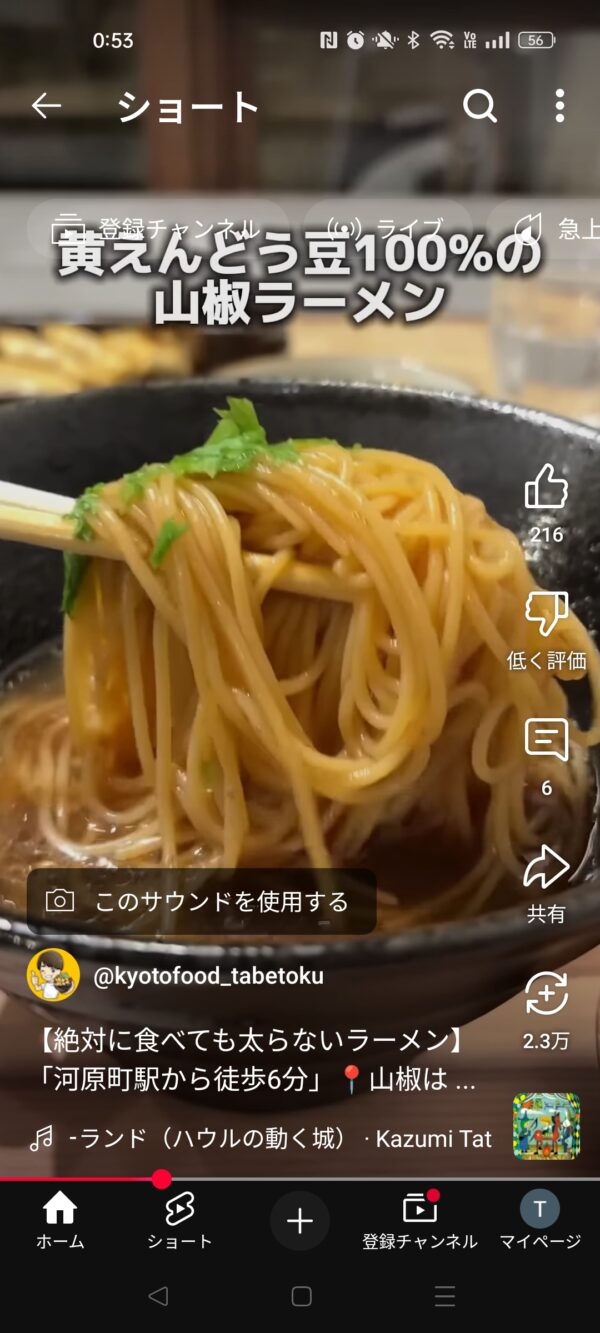Select the ライブ chip
Viewport: 600px width, 1333px height.
(388, 228)
